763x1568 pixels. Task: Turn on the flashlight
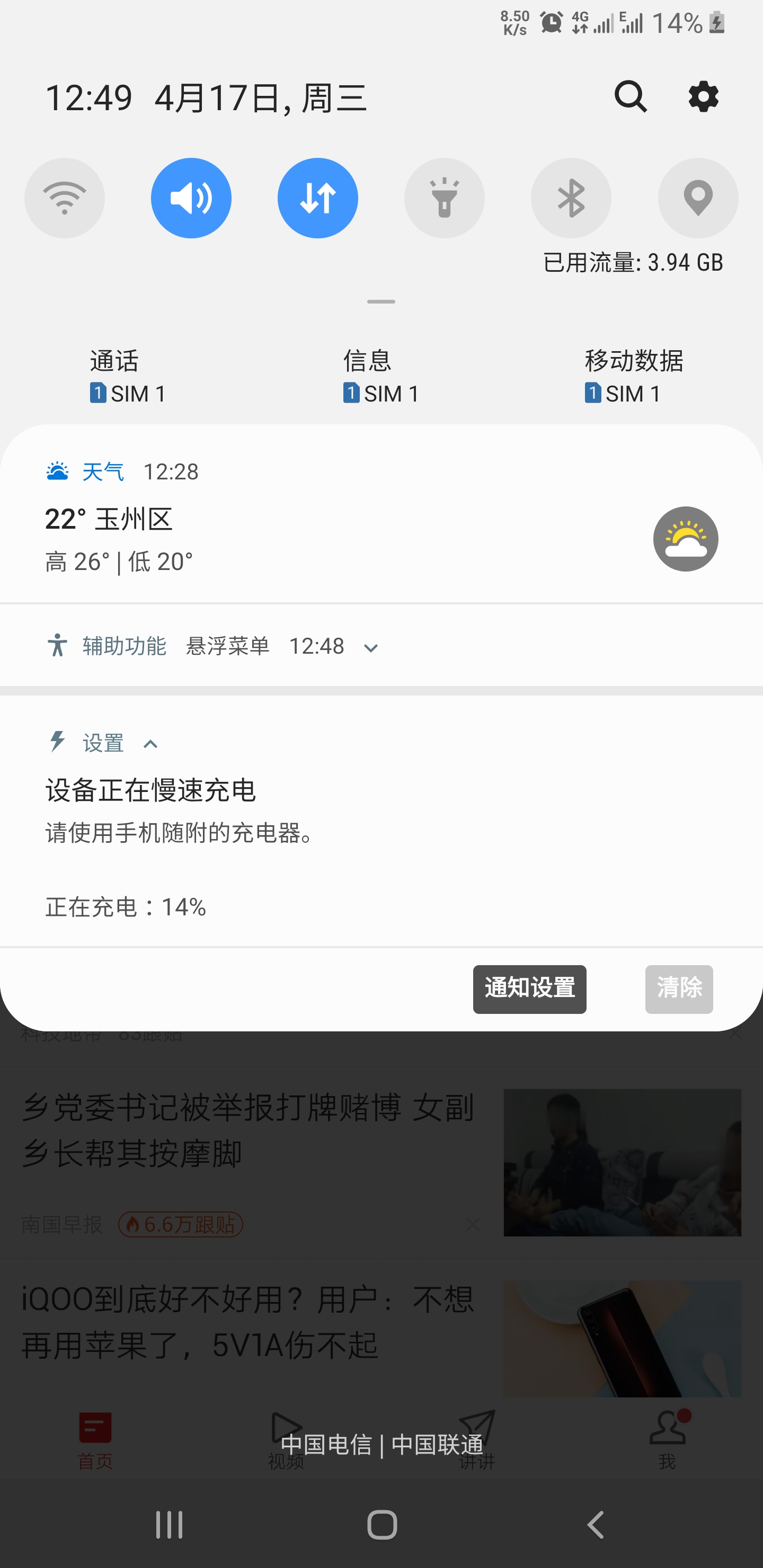445,198
